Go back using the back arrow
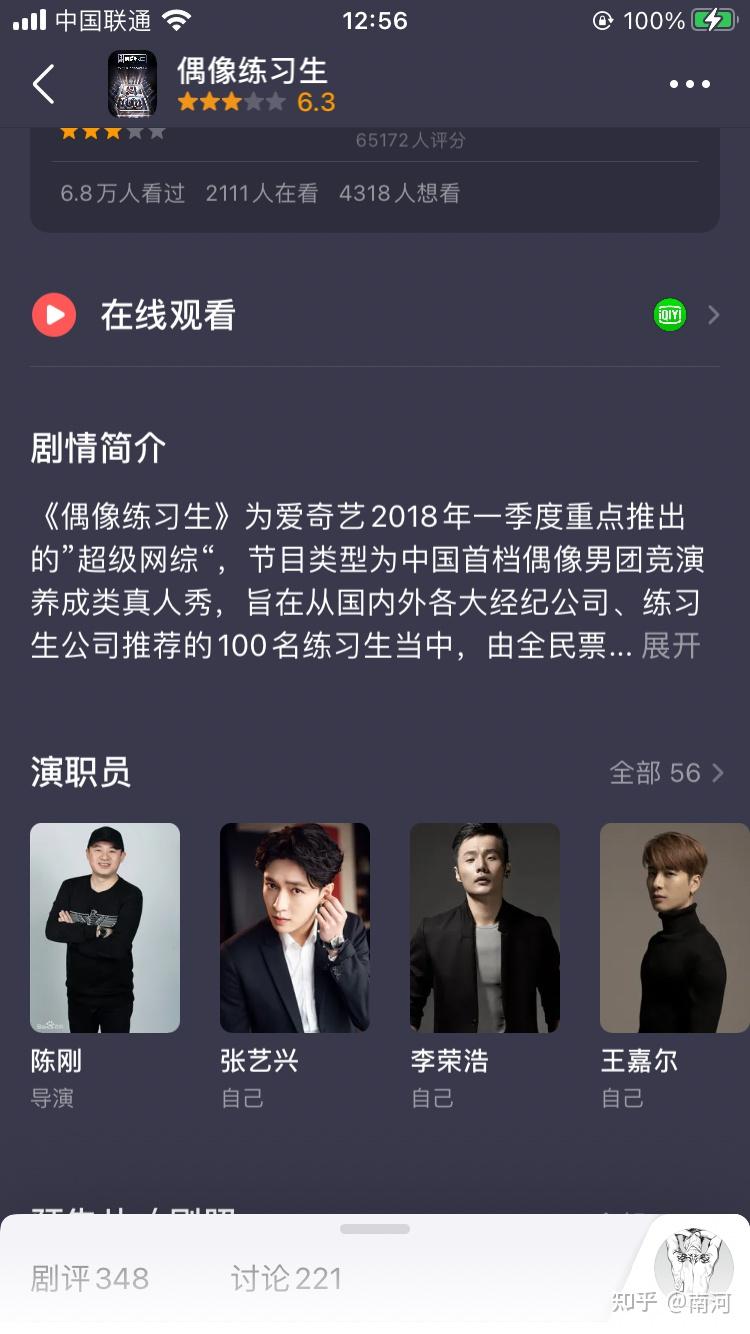This screenshot has height=1334, width=750. tap(43, 85)
